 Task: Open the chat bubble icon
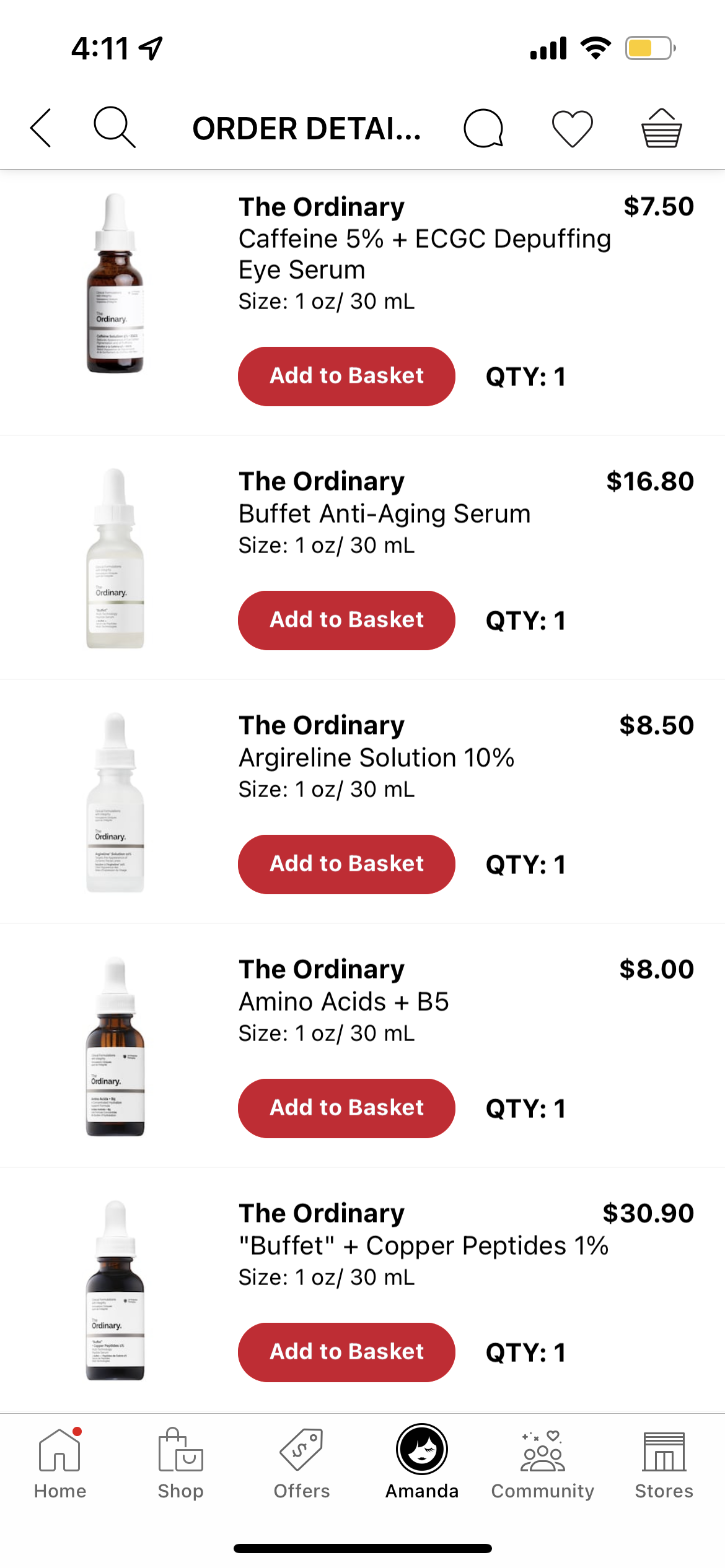click(485, 128)
